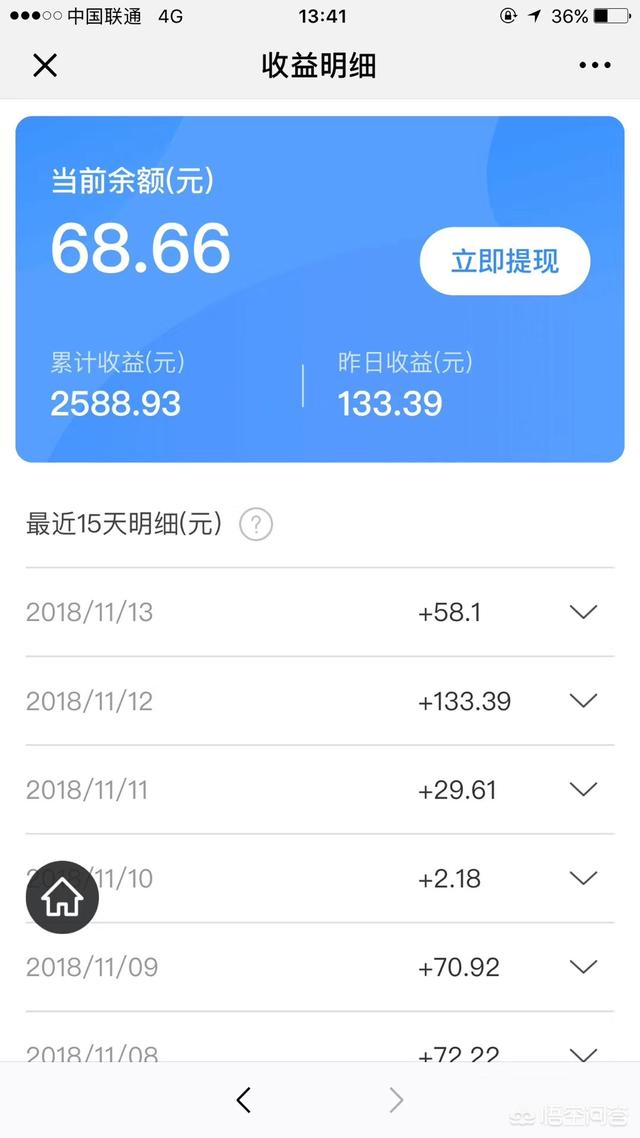Go back with the browser back arrow

pos(244,1100)
